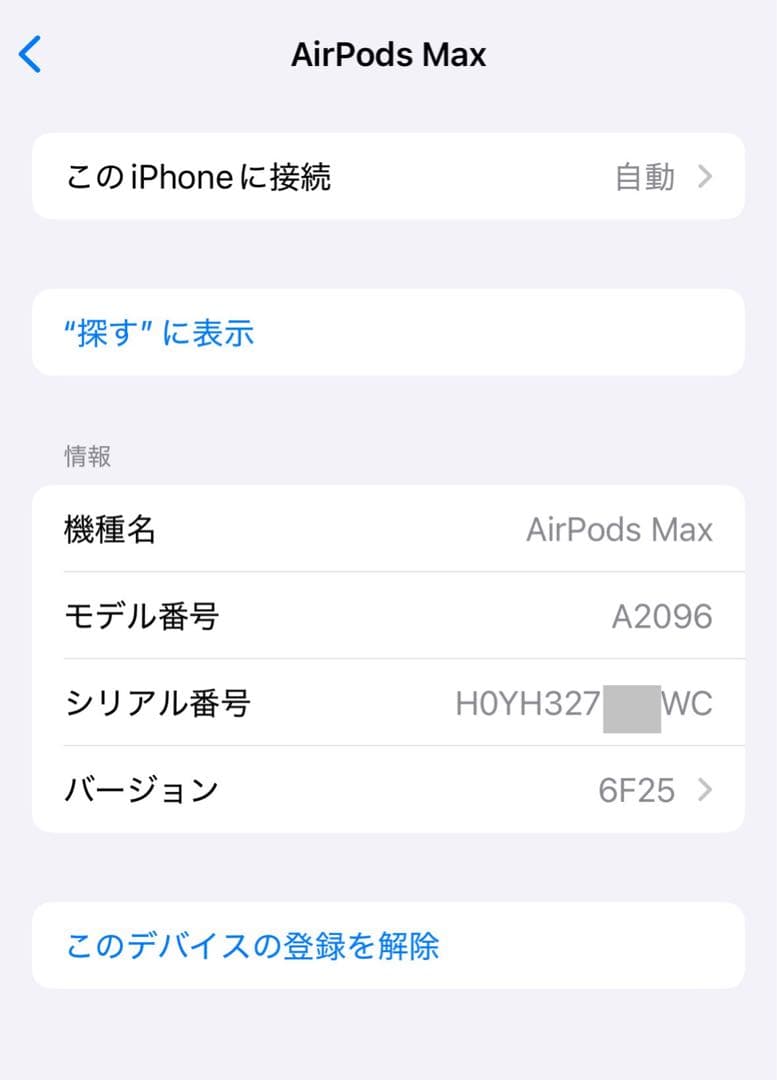Select the 情報 section header
The height and width of the screenshot is (1080, 777).
[x=87, y=456]
